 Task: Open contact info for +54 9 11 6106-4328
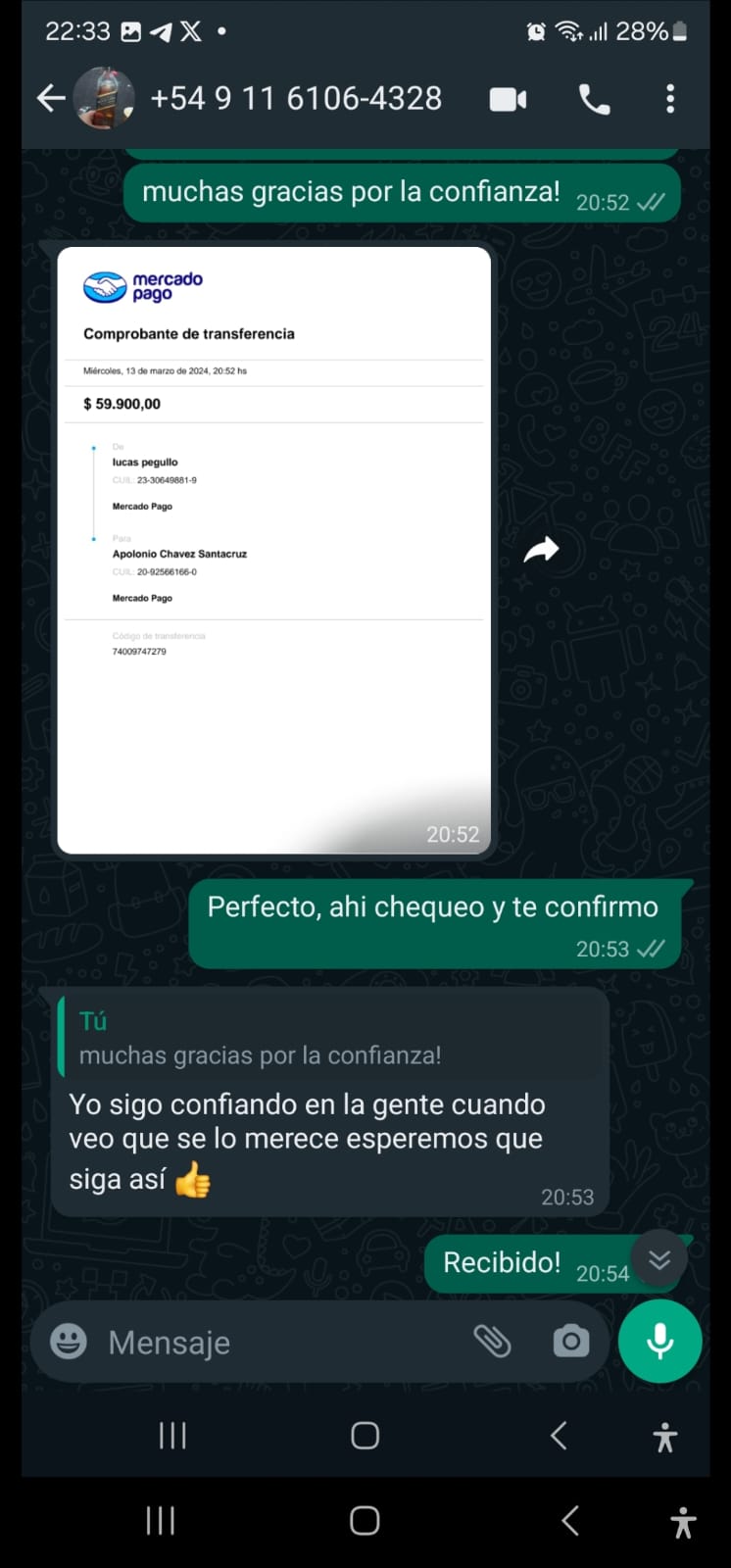295,98
